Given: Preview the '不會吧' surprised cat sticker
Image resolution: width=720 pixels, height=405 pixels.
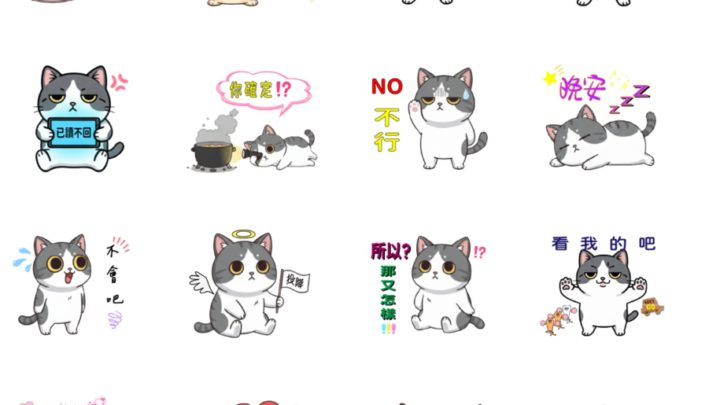Looking at the screenshot, I should point(70,283).
